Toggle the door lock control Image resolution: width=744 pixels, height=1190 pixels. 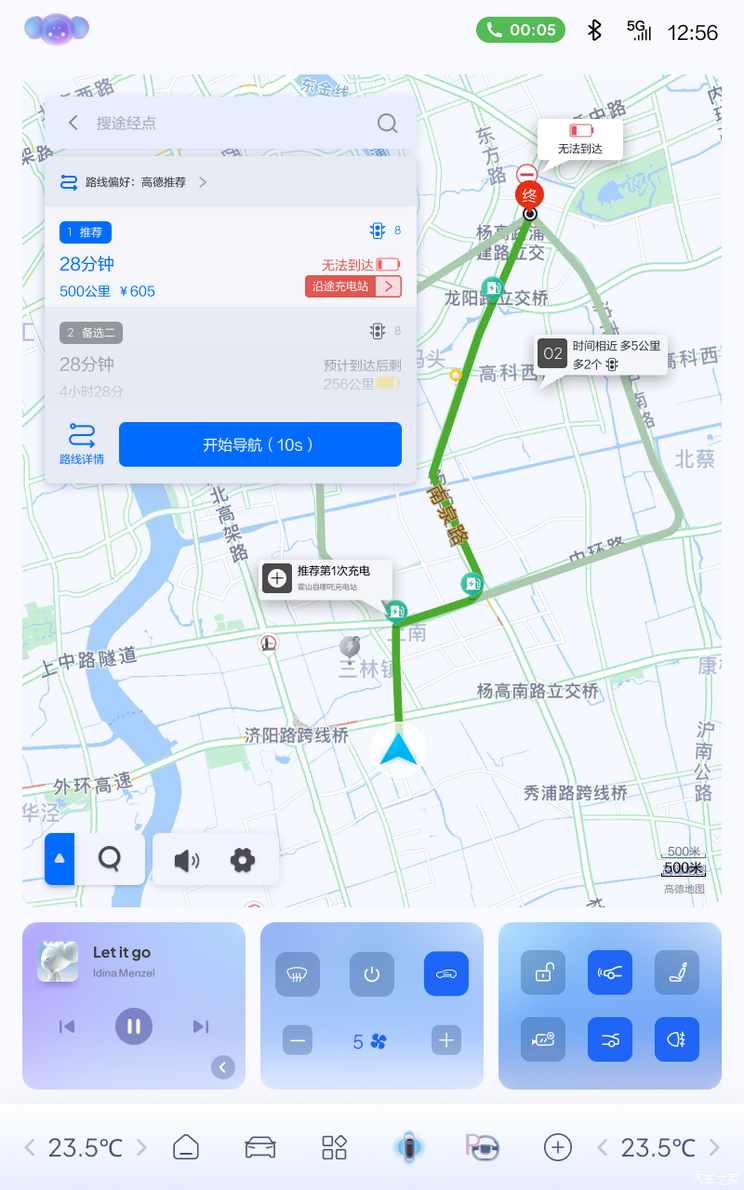click(542, 972)
